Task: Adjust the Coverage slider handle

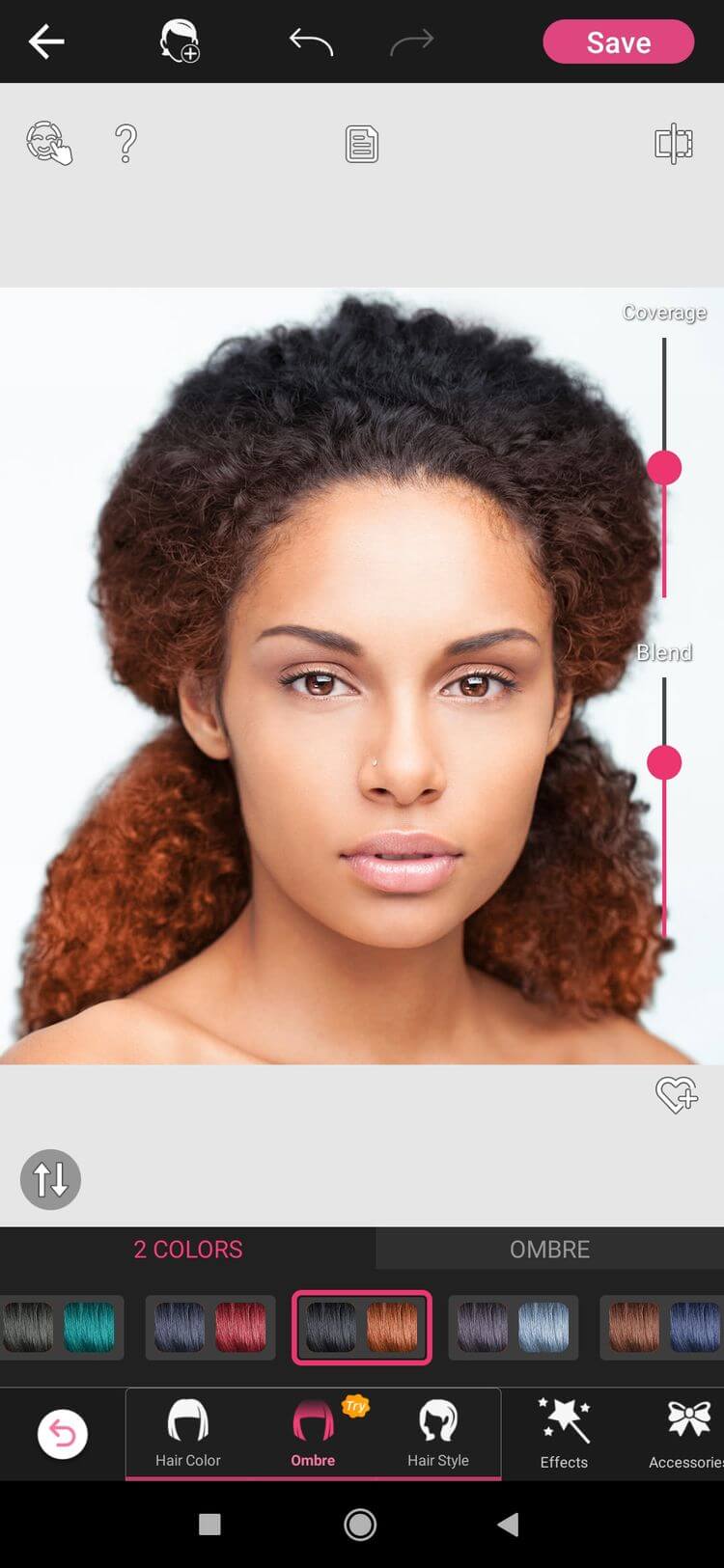Action: tap(664, 467)
